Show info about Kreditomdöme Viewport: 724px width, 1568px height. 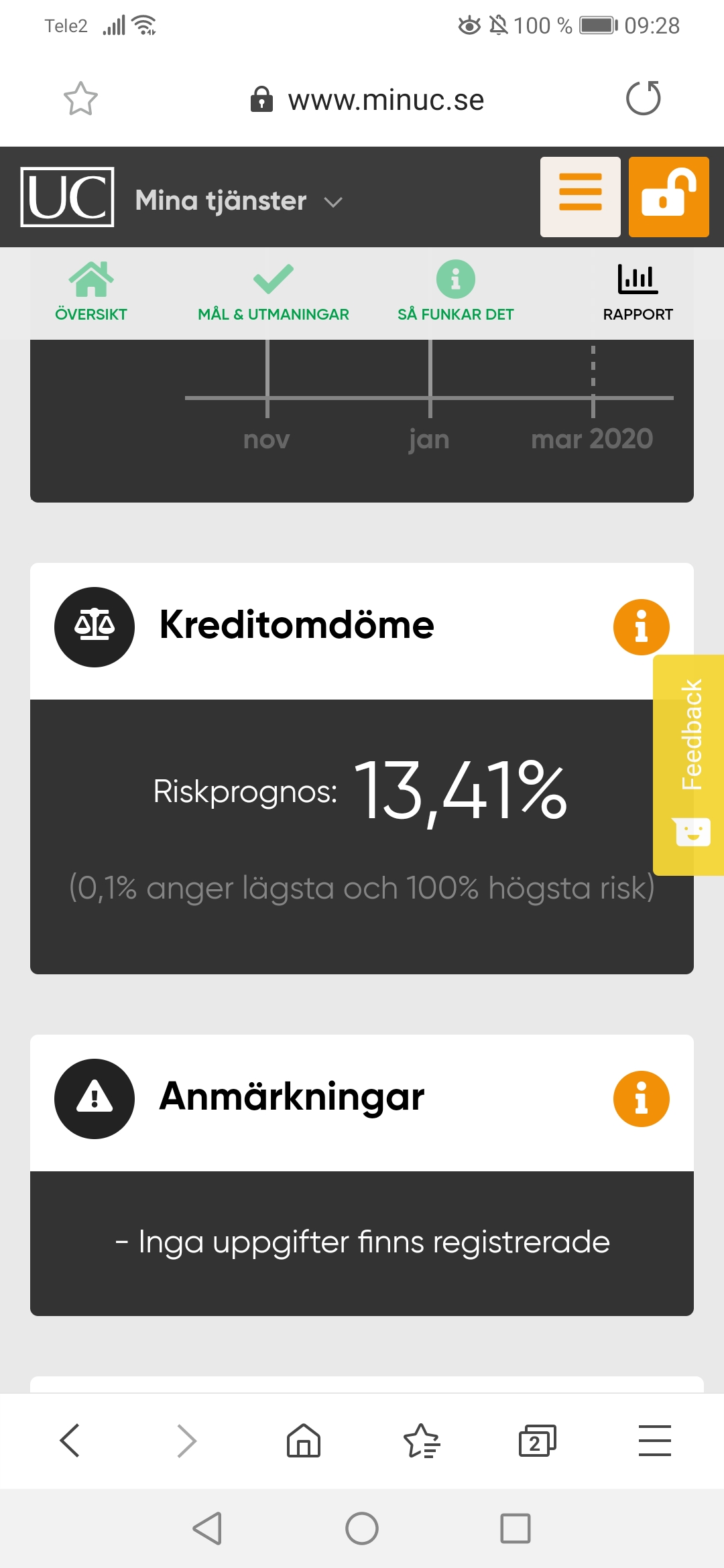641,627
